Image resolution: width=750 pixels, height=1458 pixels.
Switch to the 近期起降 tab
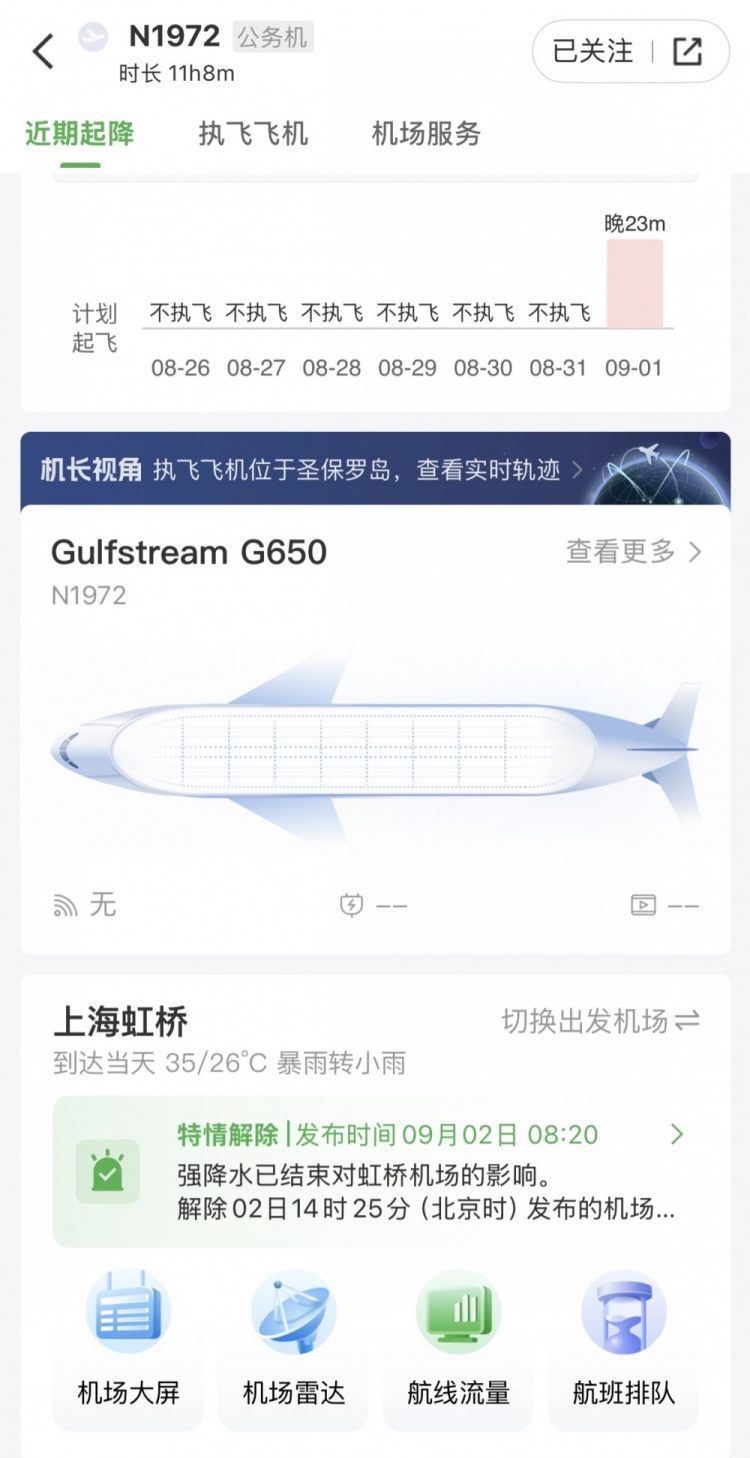pyautogui.click(x=80, y=134)
